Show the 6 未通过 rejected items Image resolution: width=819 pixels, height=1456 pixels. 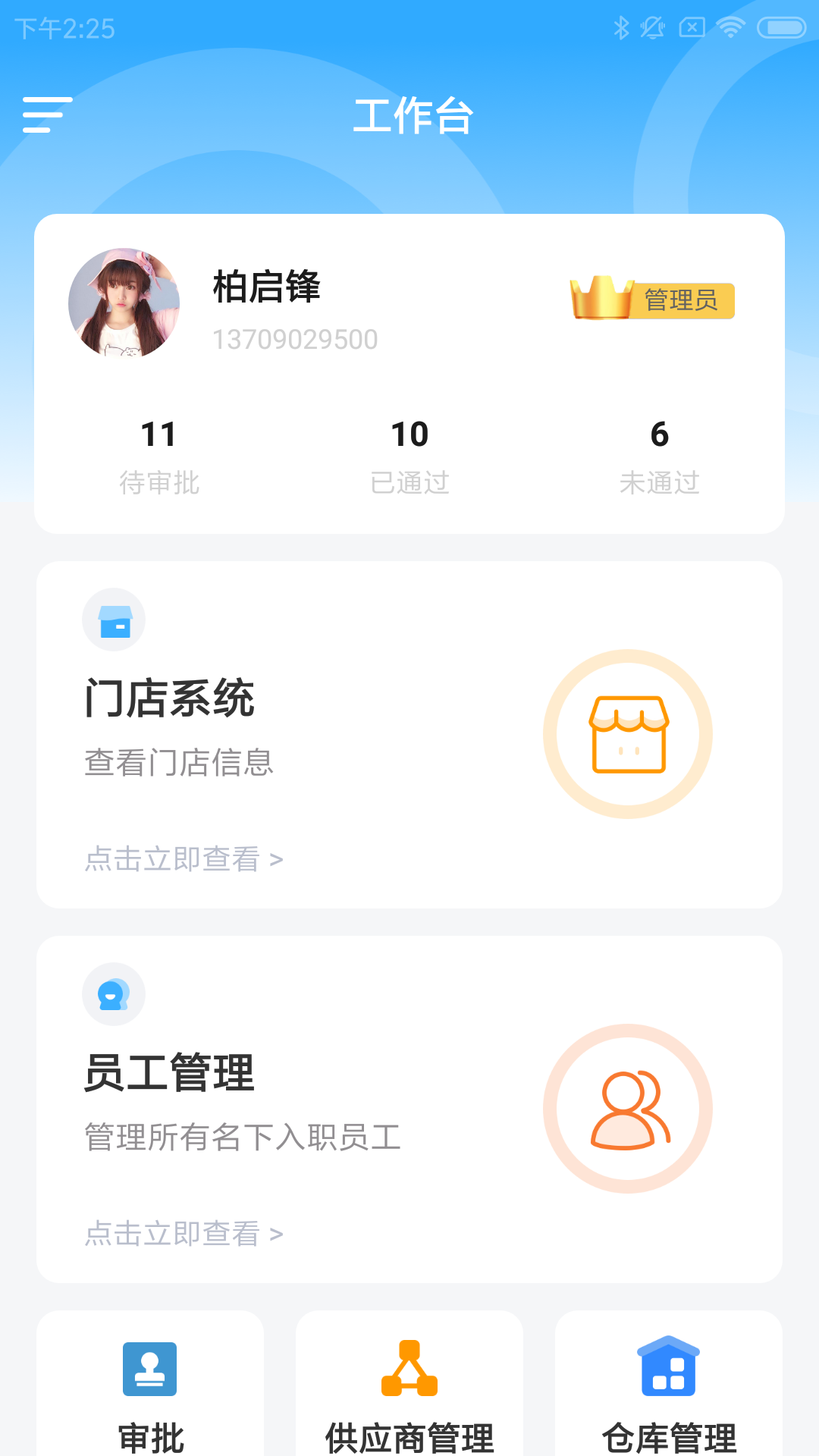[659, 457]
